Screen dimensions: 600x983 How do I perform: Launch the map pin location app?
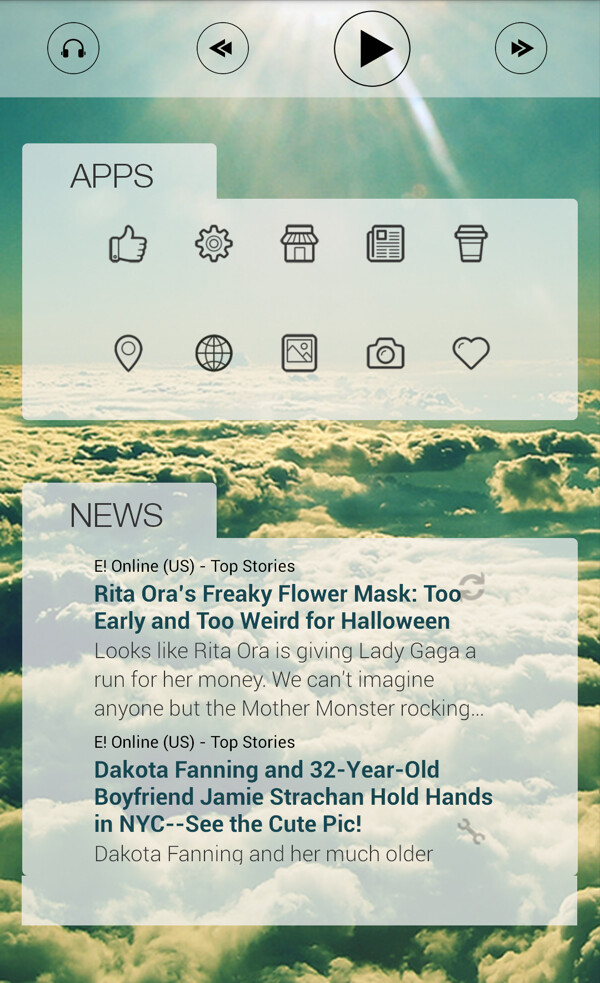(x=128, y=353)
